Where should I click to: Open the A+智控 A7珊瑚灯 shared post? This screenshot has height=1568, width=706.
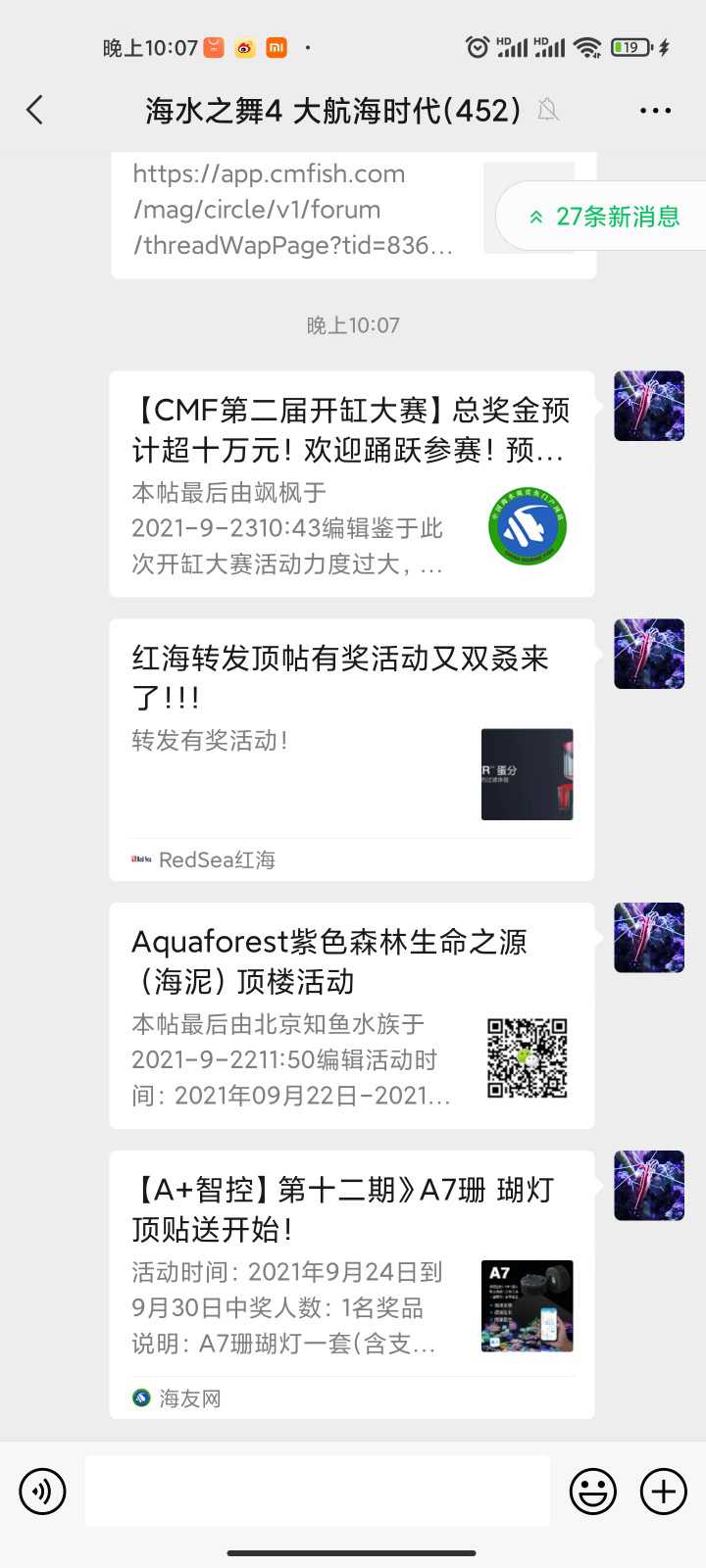pyautogui.click(x=351, y=1284)
